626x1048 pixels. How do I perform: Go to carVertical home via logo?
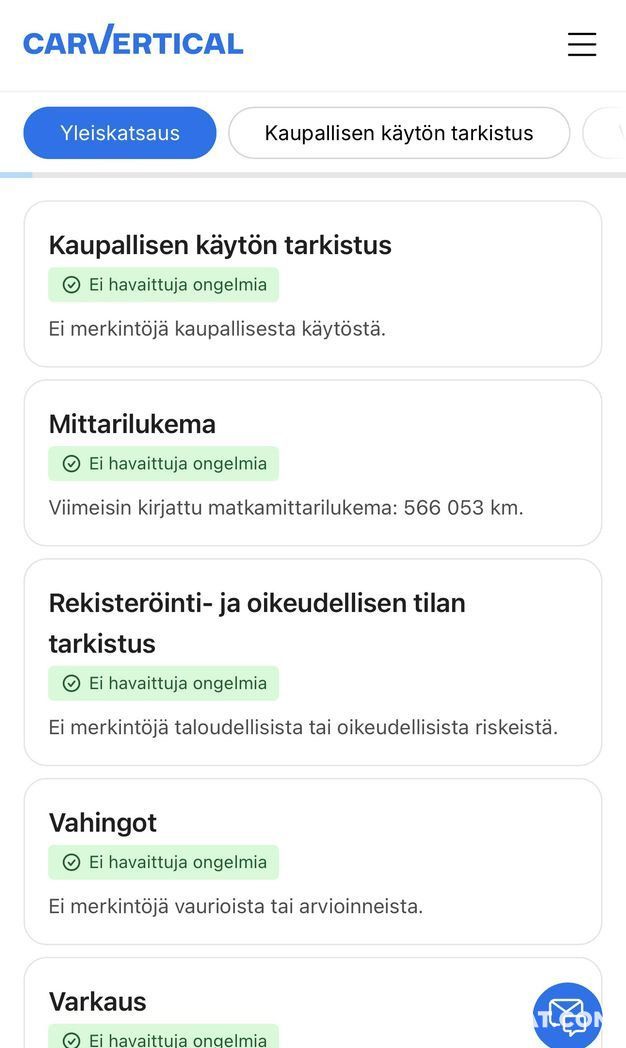(x=133, y=42)
